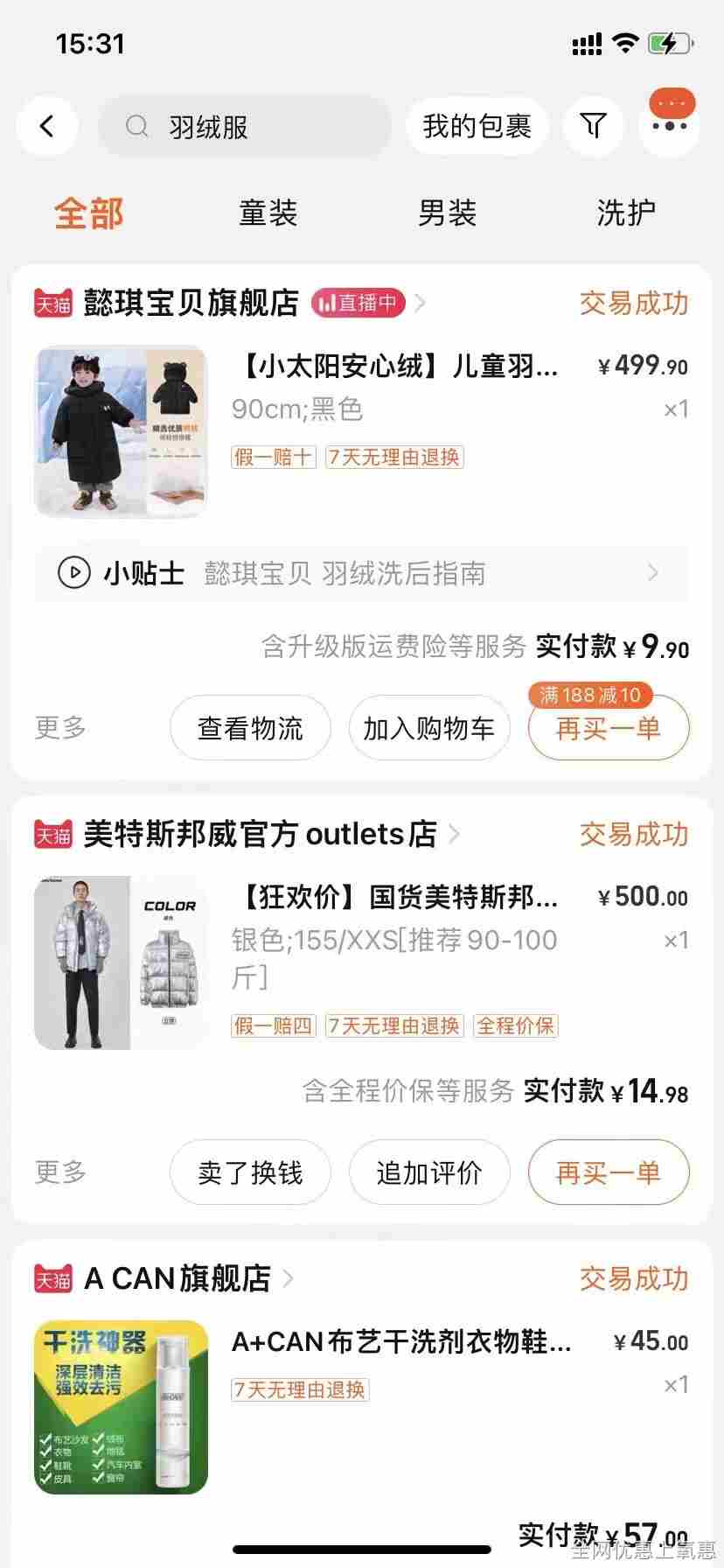
Task: Tap the 羽绒服 search field
Action: (x=245, y=127)
